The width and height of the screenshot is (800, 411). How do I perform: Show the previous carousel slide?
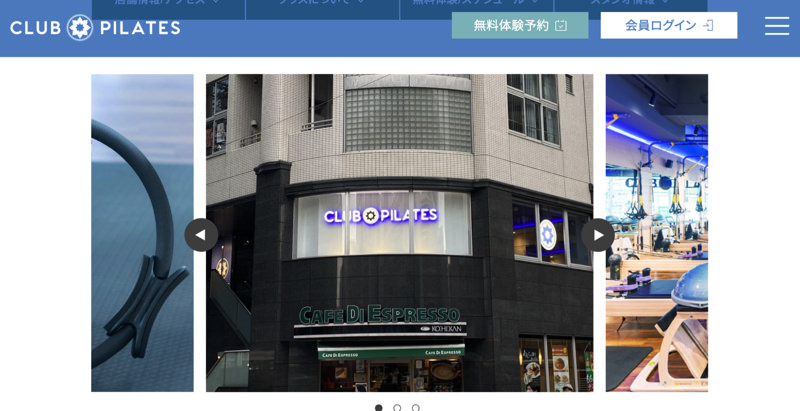[201, 235]
